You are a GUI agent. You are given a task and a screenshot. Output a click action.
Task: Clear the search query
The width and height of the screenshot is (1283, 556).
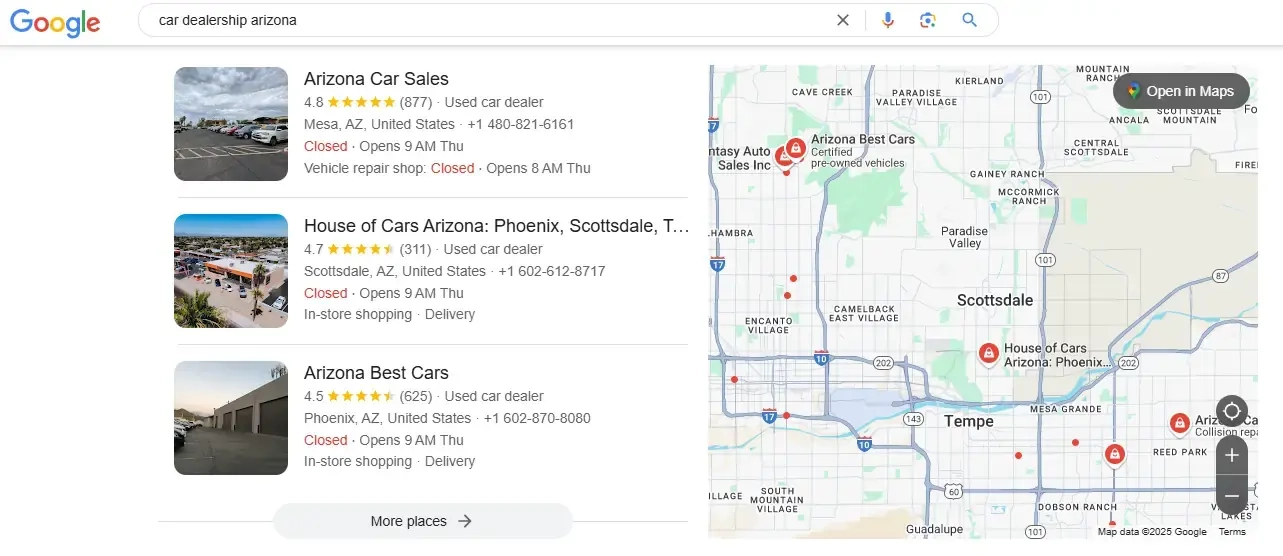[x=843, y=20]
